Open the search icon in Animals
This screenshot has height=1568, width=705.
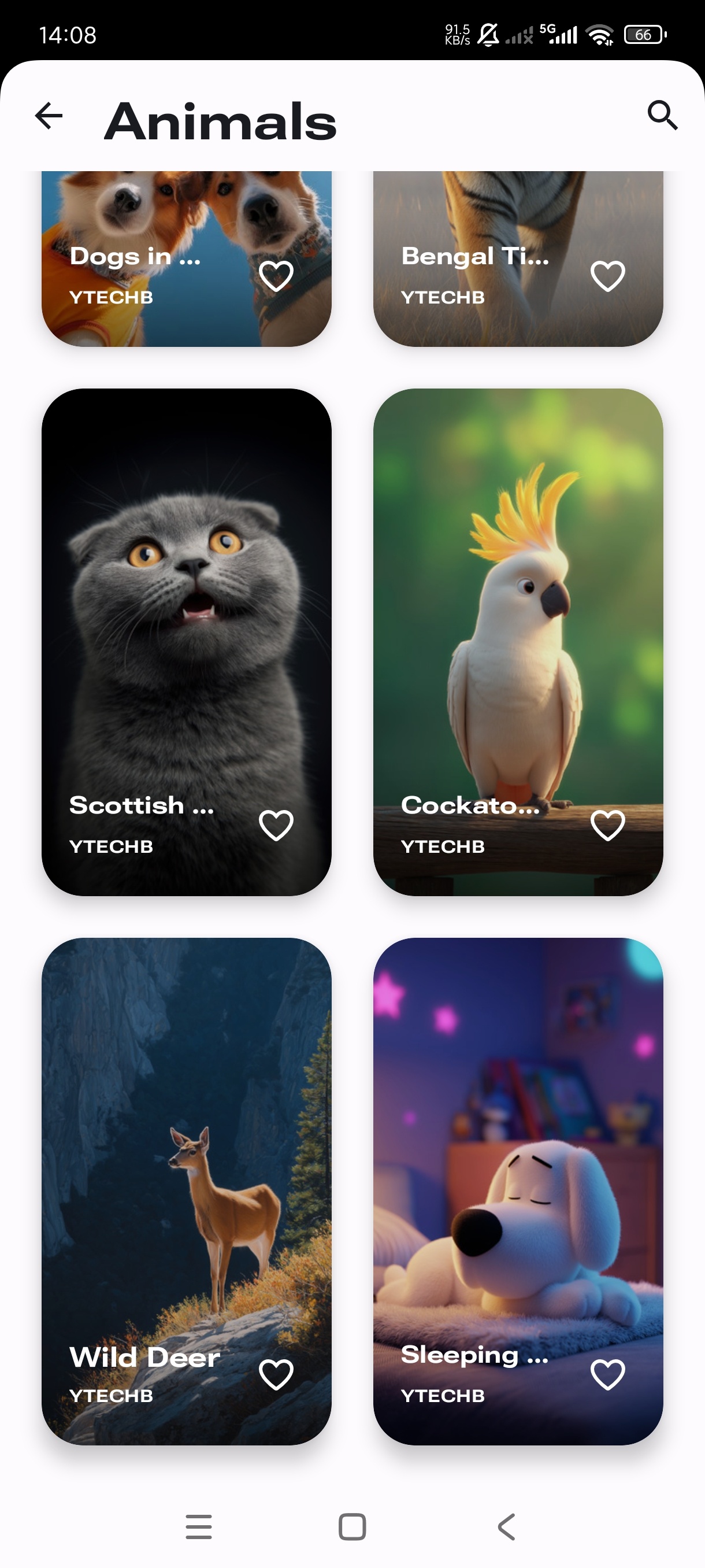662,115
